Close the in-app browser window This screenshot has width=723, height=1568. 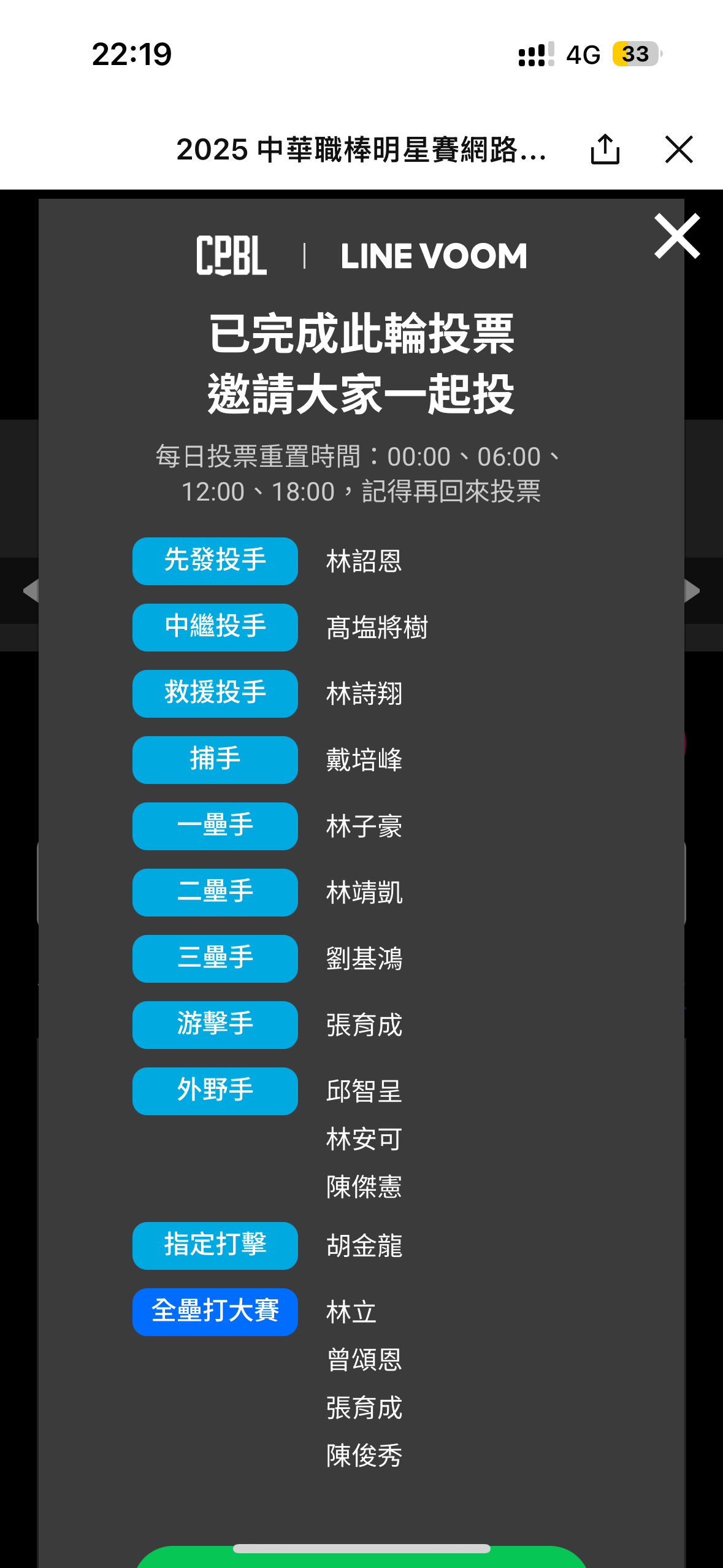tap(679, 149)
